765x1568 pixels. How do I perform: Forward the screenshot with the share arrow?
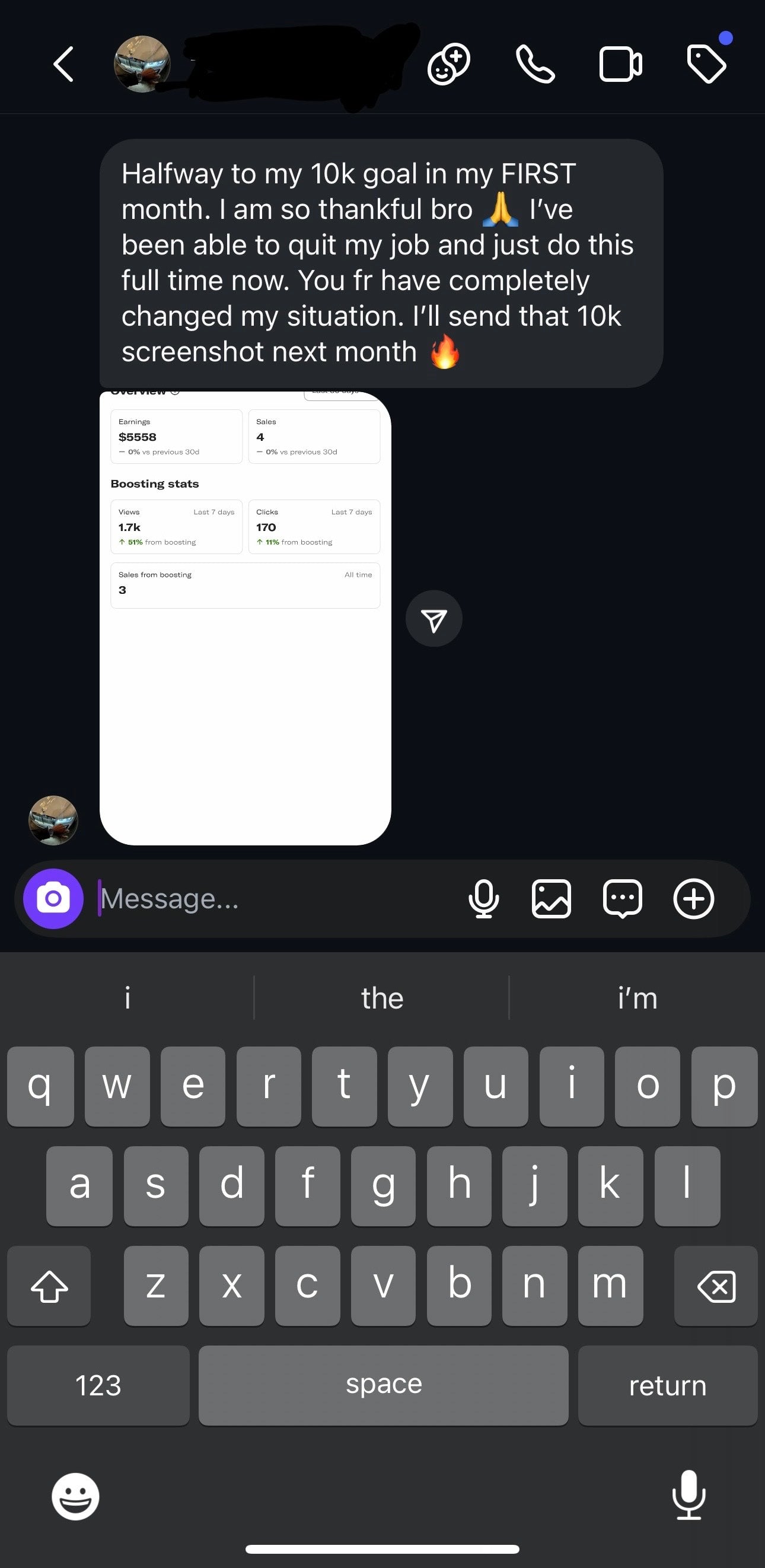pyautogui.click(x=434, y=619)
